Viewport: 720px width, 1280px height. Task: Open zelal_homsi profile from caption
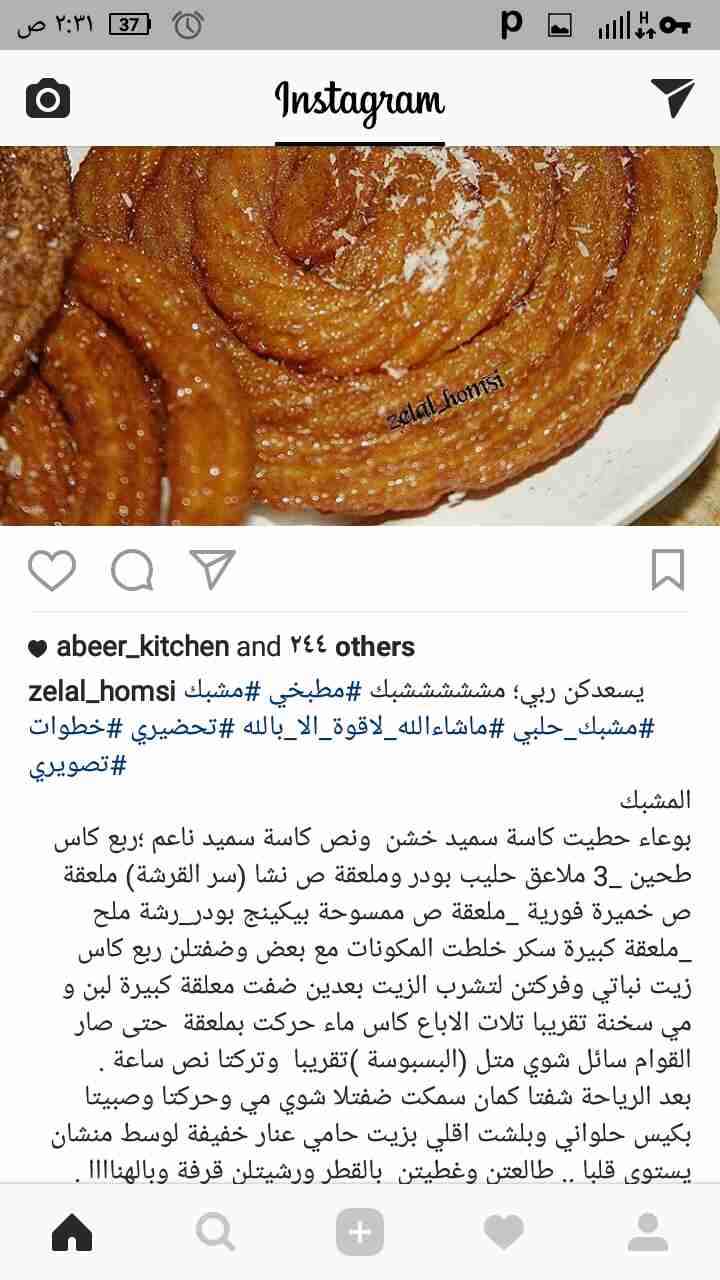click(x=103, y=691)
